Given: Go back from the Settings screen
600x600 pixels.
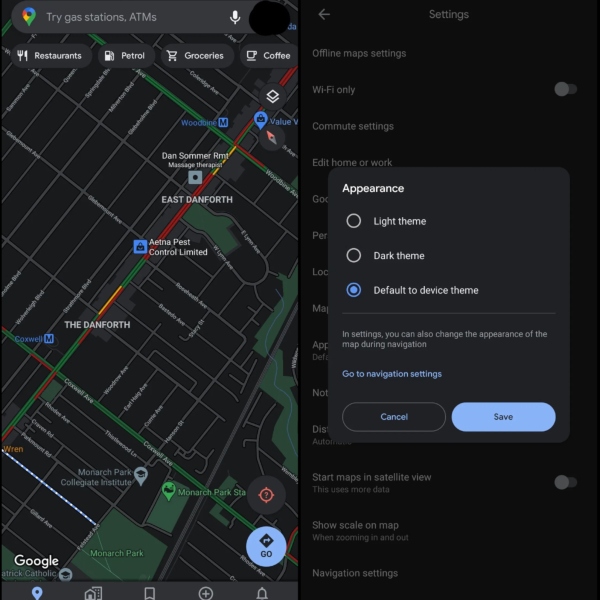Looking at the screenshot, I should click(323, 15).
